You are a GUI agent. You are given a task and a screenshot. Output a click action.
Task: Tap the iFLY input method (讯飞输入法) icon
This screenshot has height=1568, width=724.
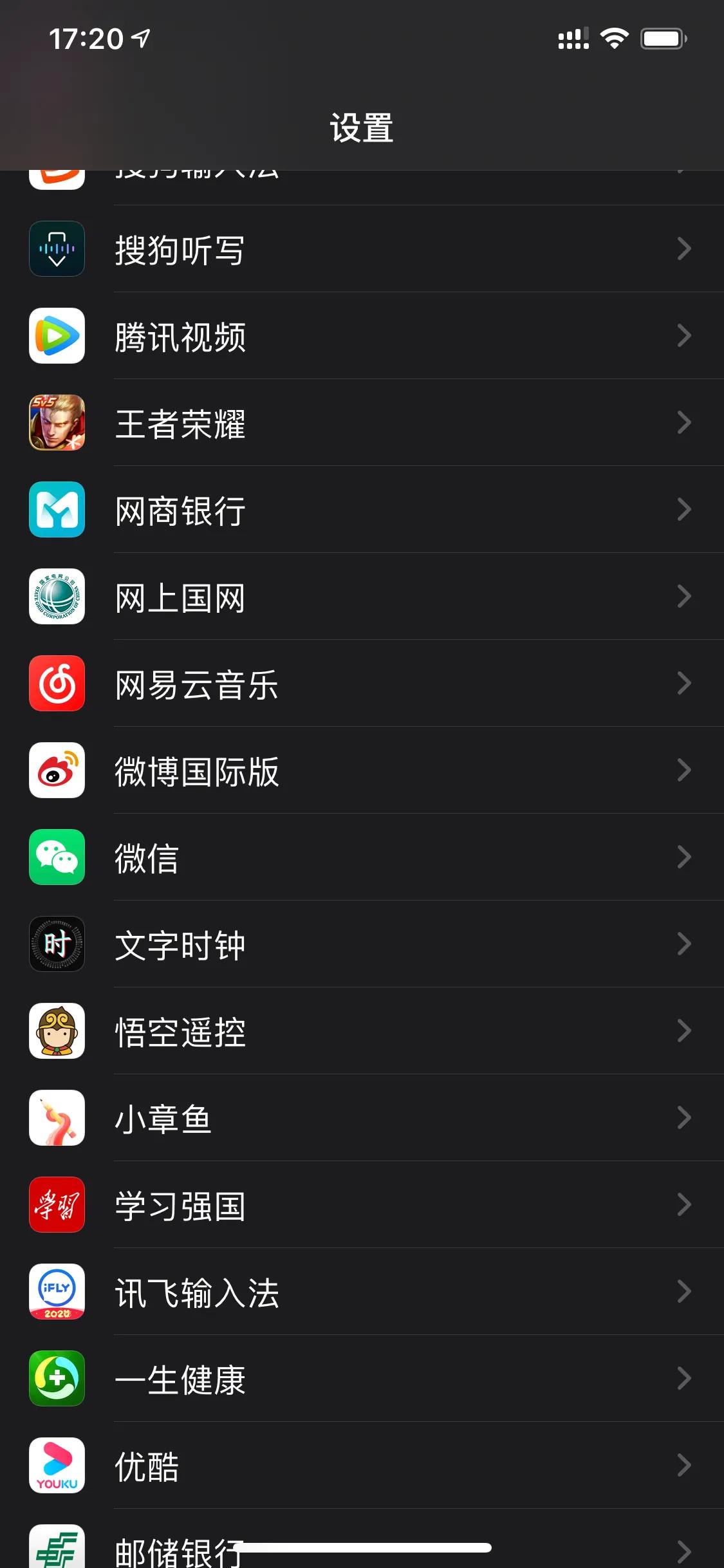(57, 1293)
